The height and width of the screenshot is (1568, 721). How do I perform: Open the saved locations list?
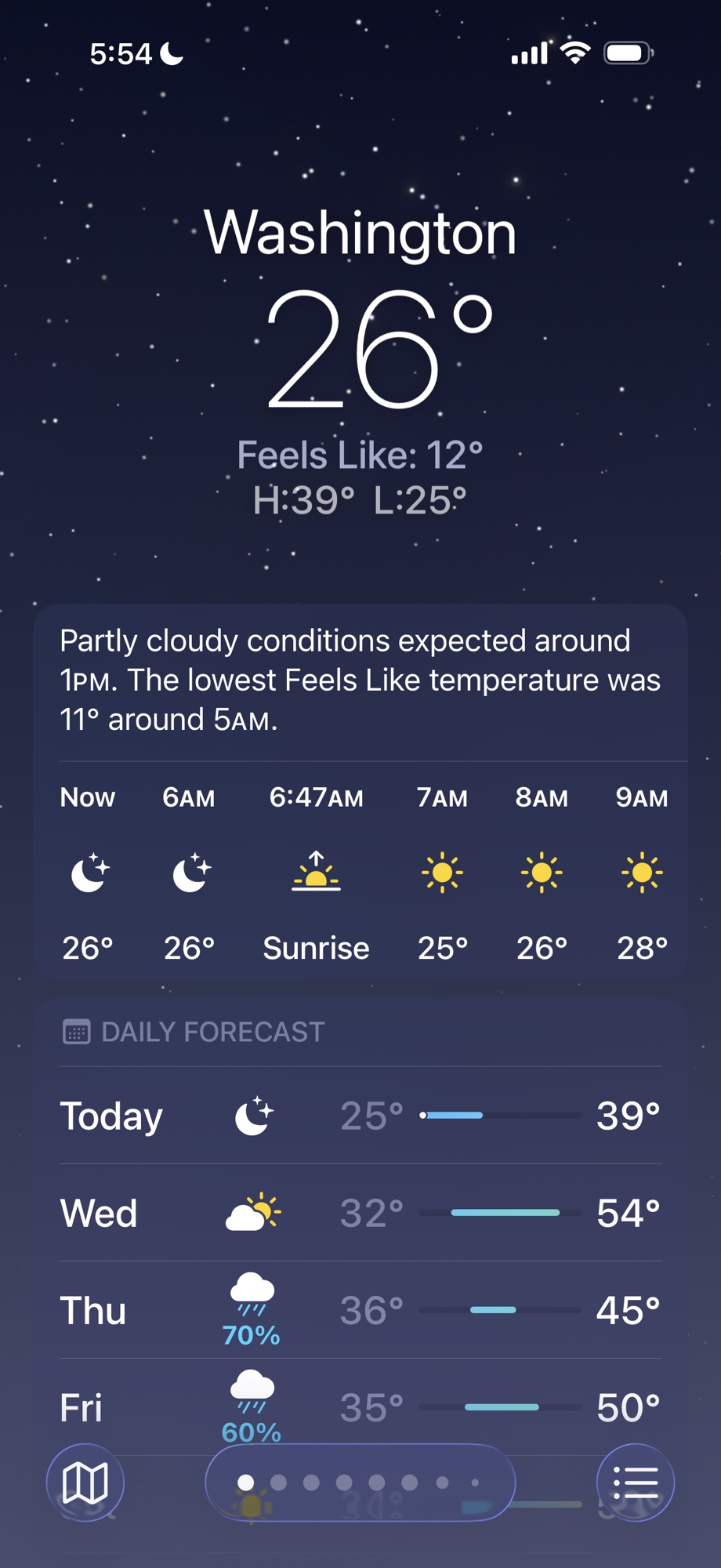coord(635,1482)
